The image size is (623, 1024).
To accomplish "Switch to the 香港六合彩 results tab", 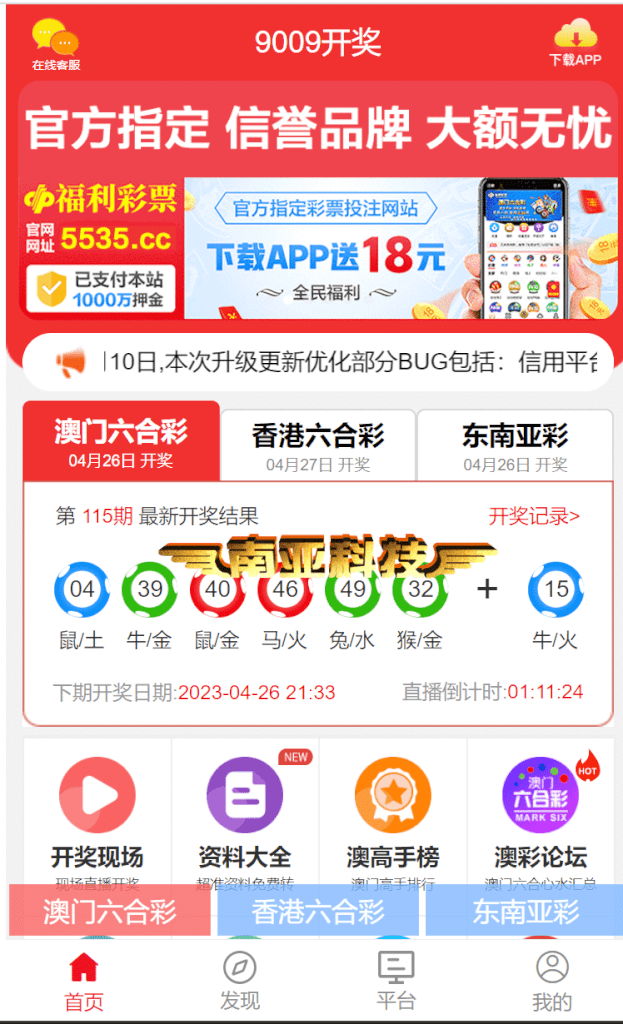I will (x=318, y=446).
